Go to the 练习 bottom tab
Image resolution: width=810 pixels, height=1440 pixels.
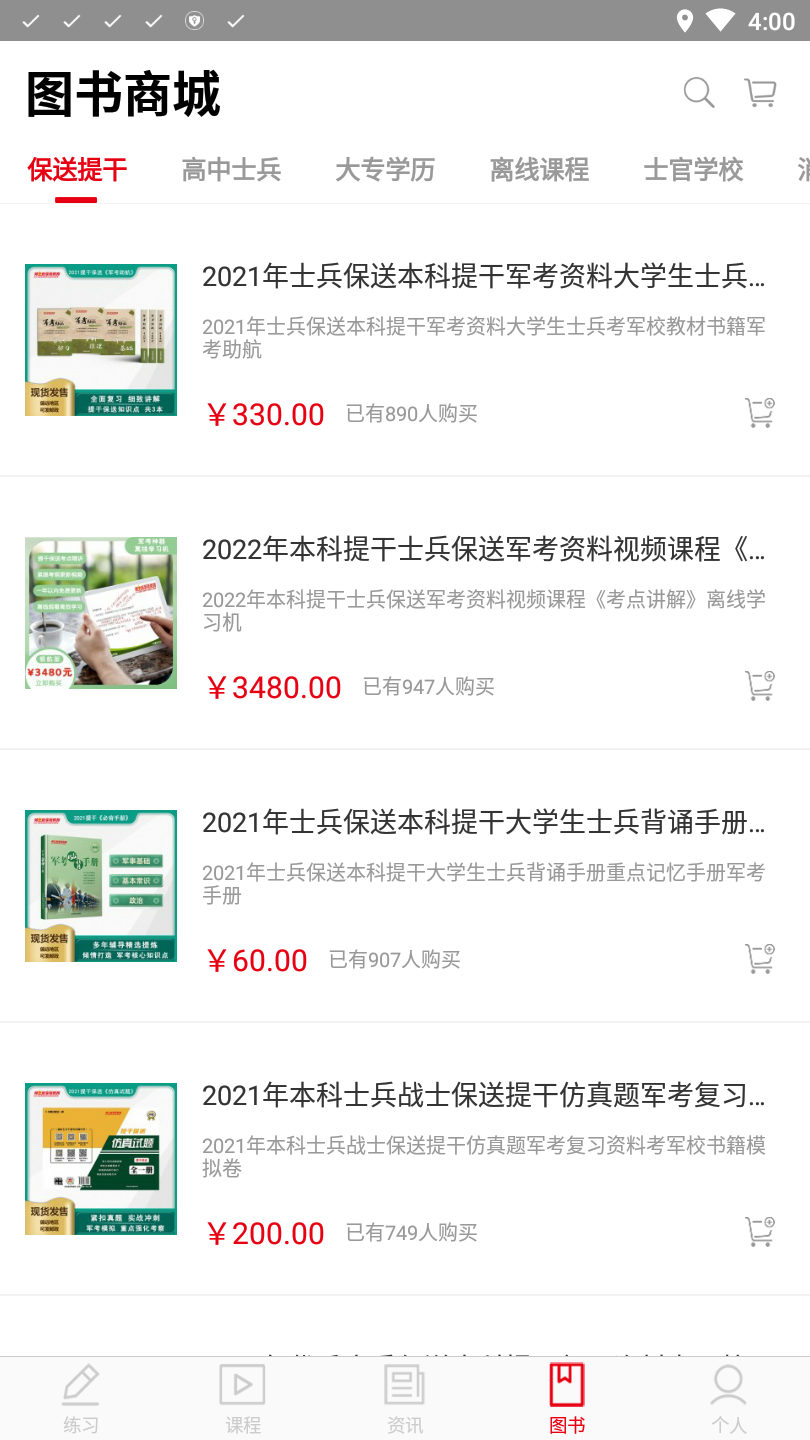point(81,1399)
